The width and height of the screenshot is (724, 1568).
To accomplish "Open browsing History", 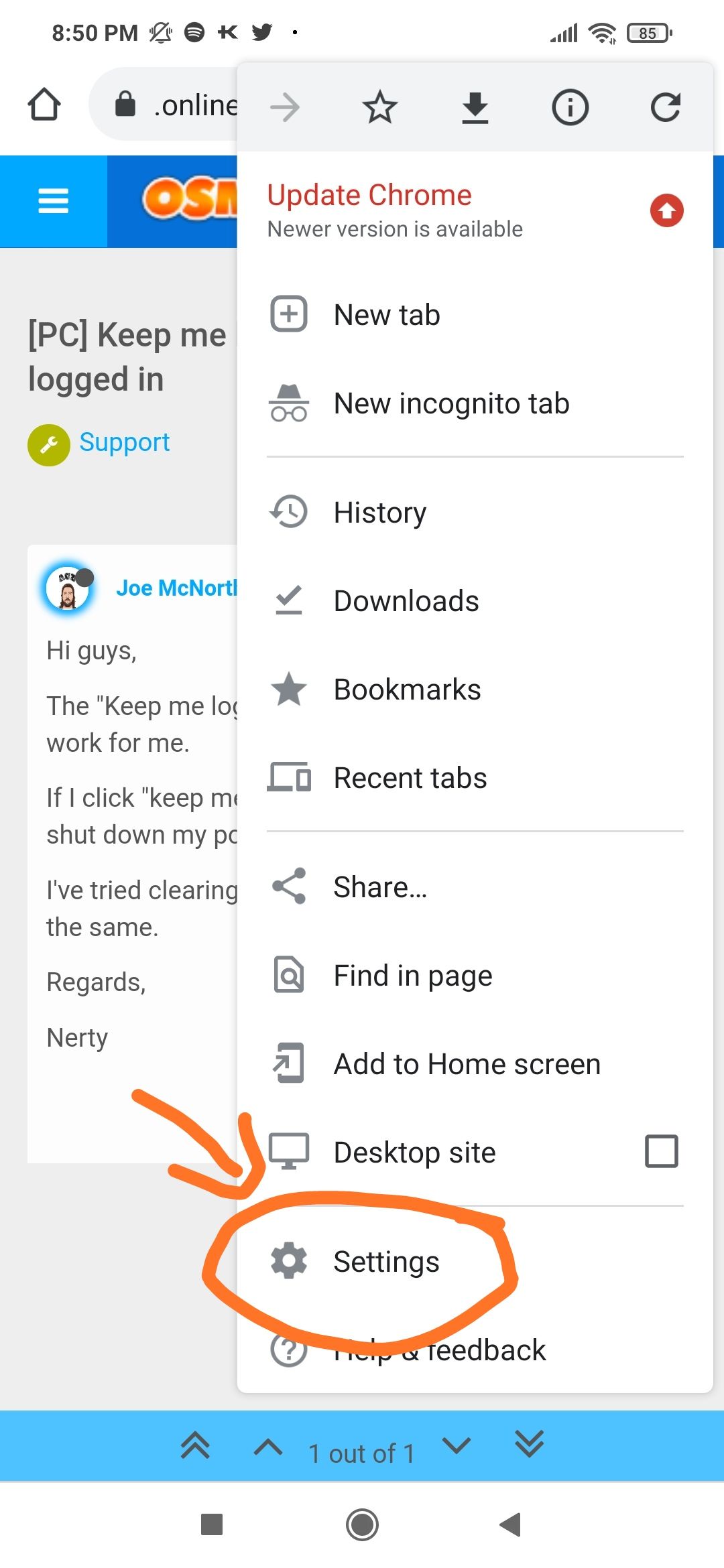I will 380,513.
